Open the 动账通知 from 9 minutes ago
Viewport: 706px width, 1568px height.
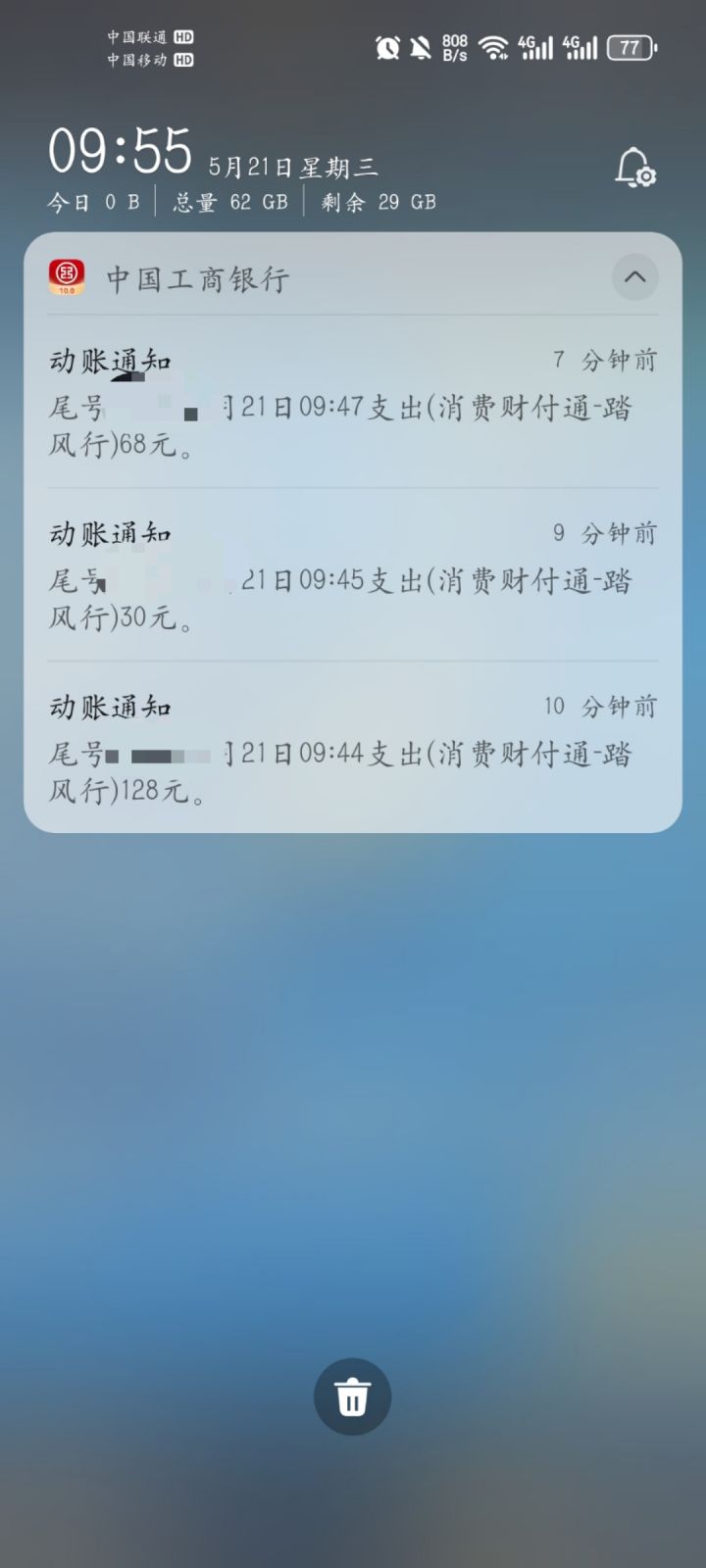tap(351, 576)
